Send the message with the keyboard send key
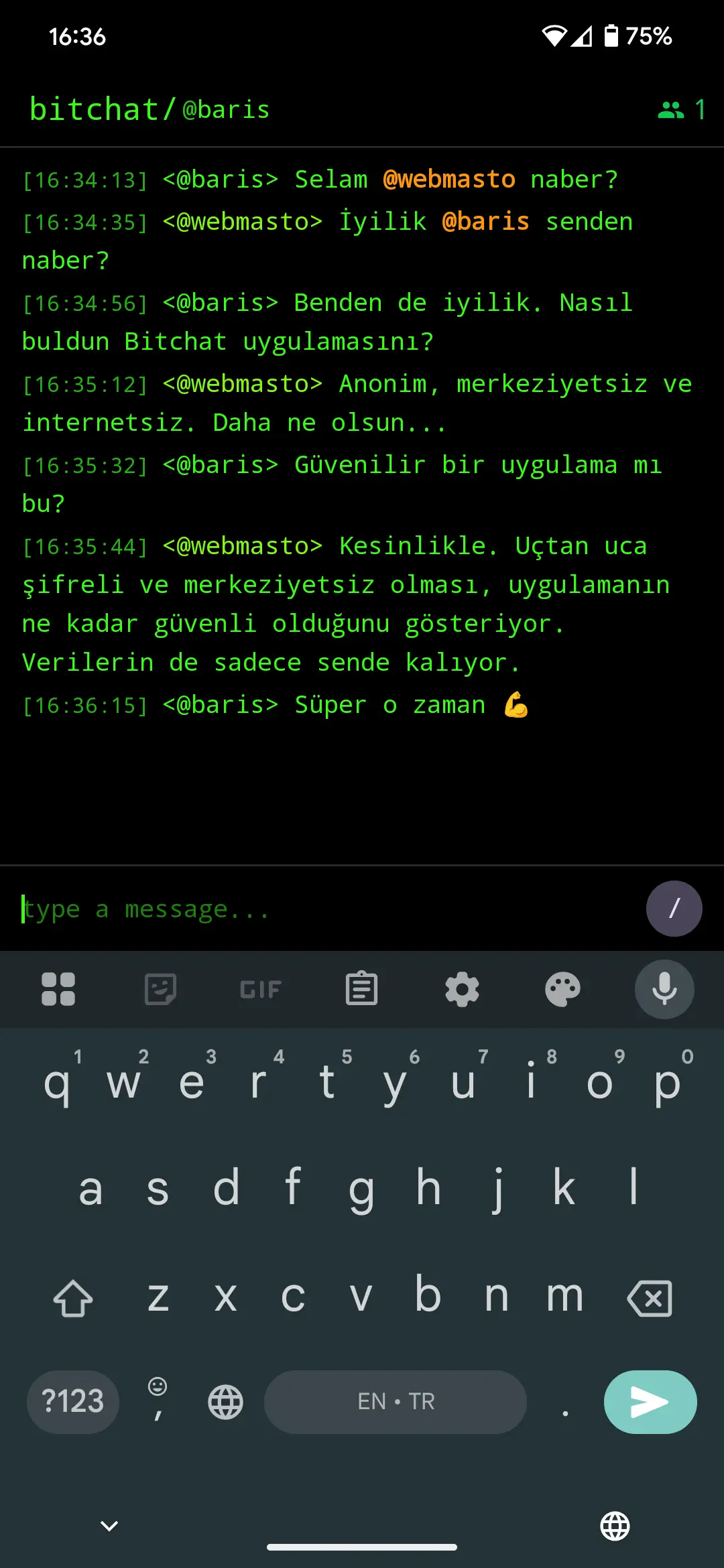This screenshot has height=1568, width=724. click(650, 1402)
